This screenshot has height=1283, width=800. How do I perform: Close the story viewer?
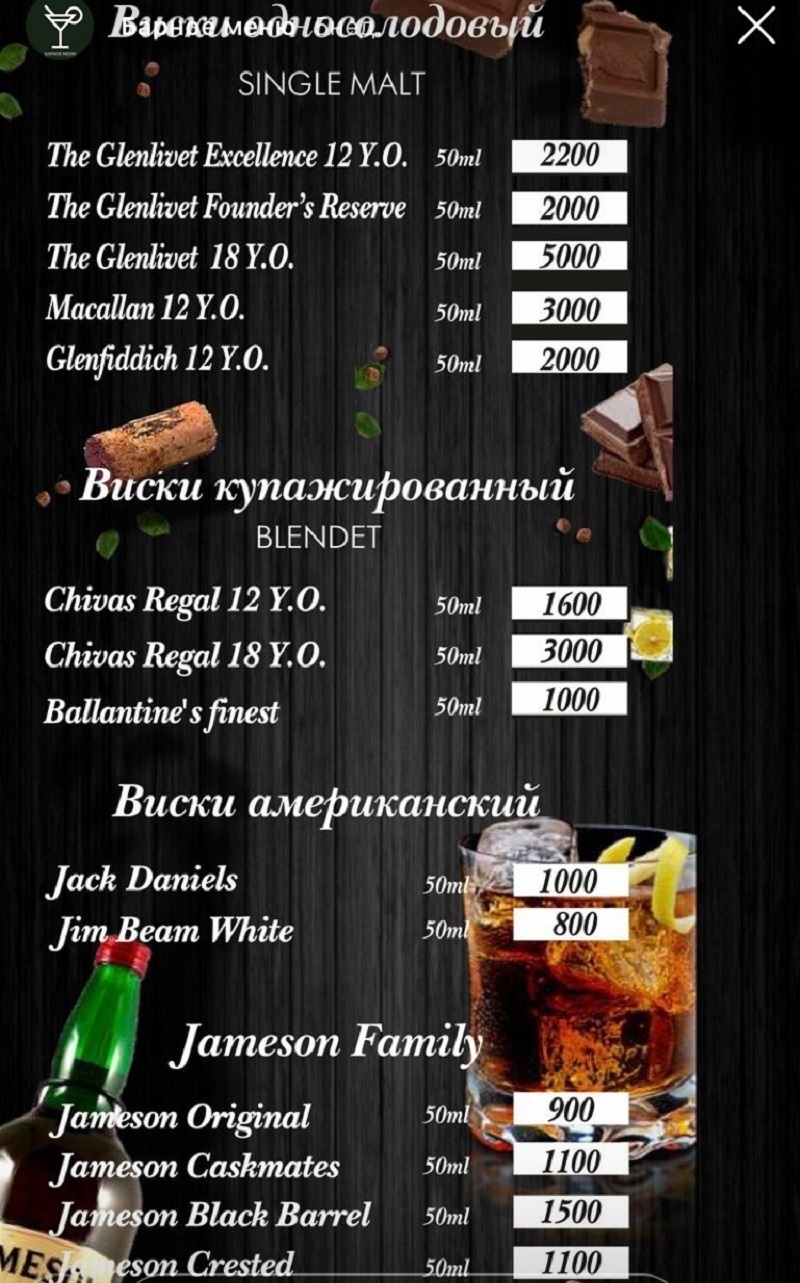[756, 25]
